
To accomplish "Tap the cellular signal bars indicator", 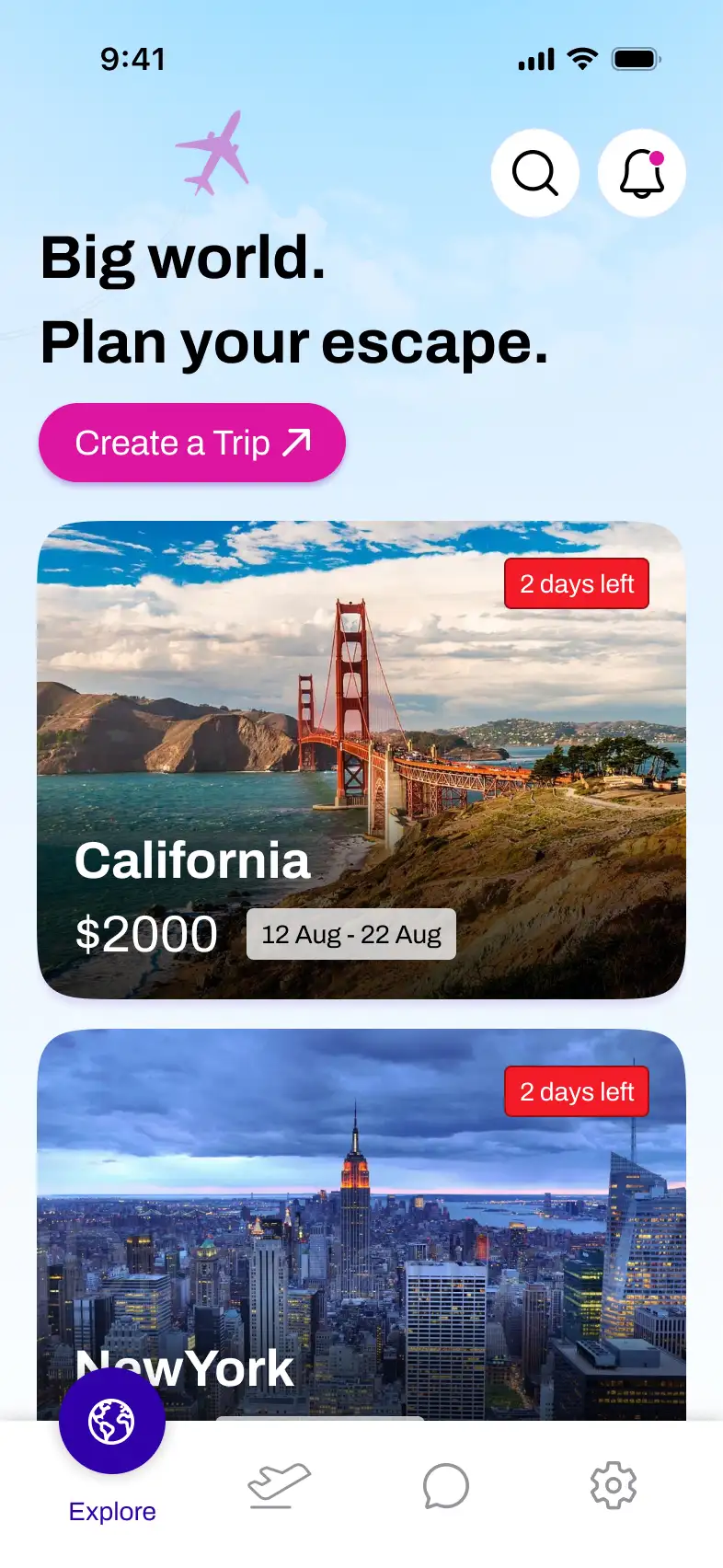I will coord(537,58).
